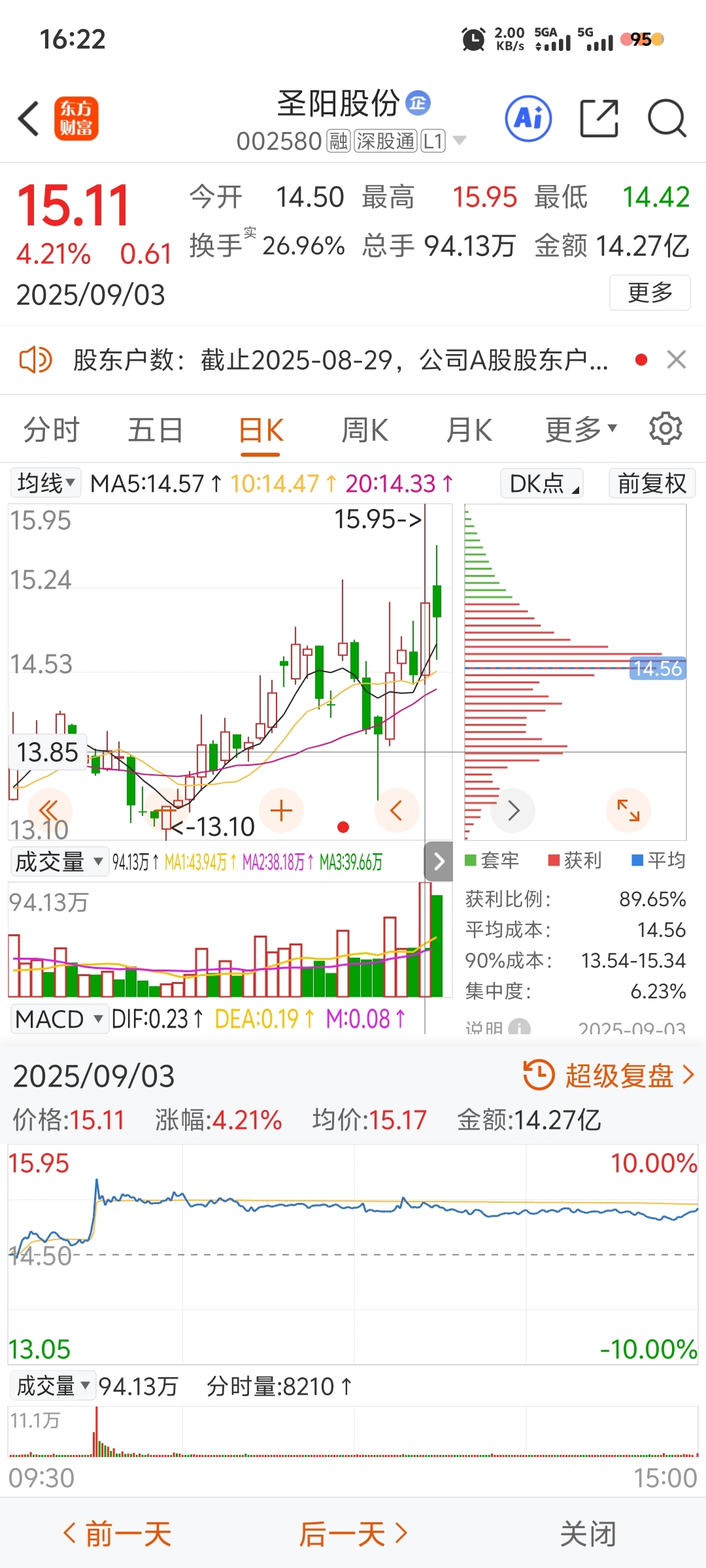Screen dimensions: 706x1568
Task: Tap the 前复权 adjustment button
Action: (x=652, y=483)
